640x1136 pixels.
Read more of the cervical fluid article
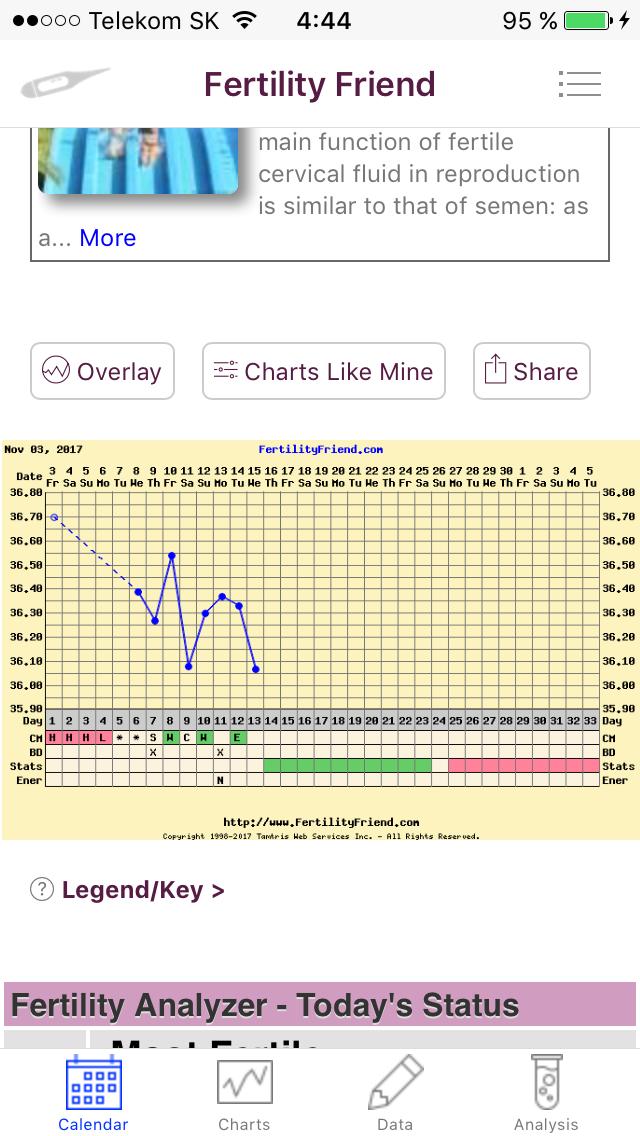click(107, 238)
